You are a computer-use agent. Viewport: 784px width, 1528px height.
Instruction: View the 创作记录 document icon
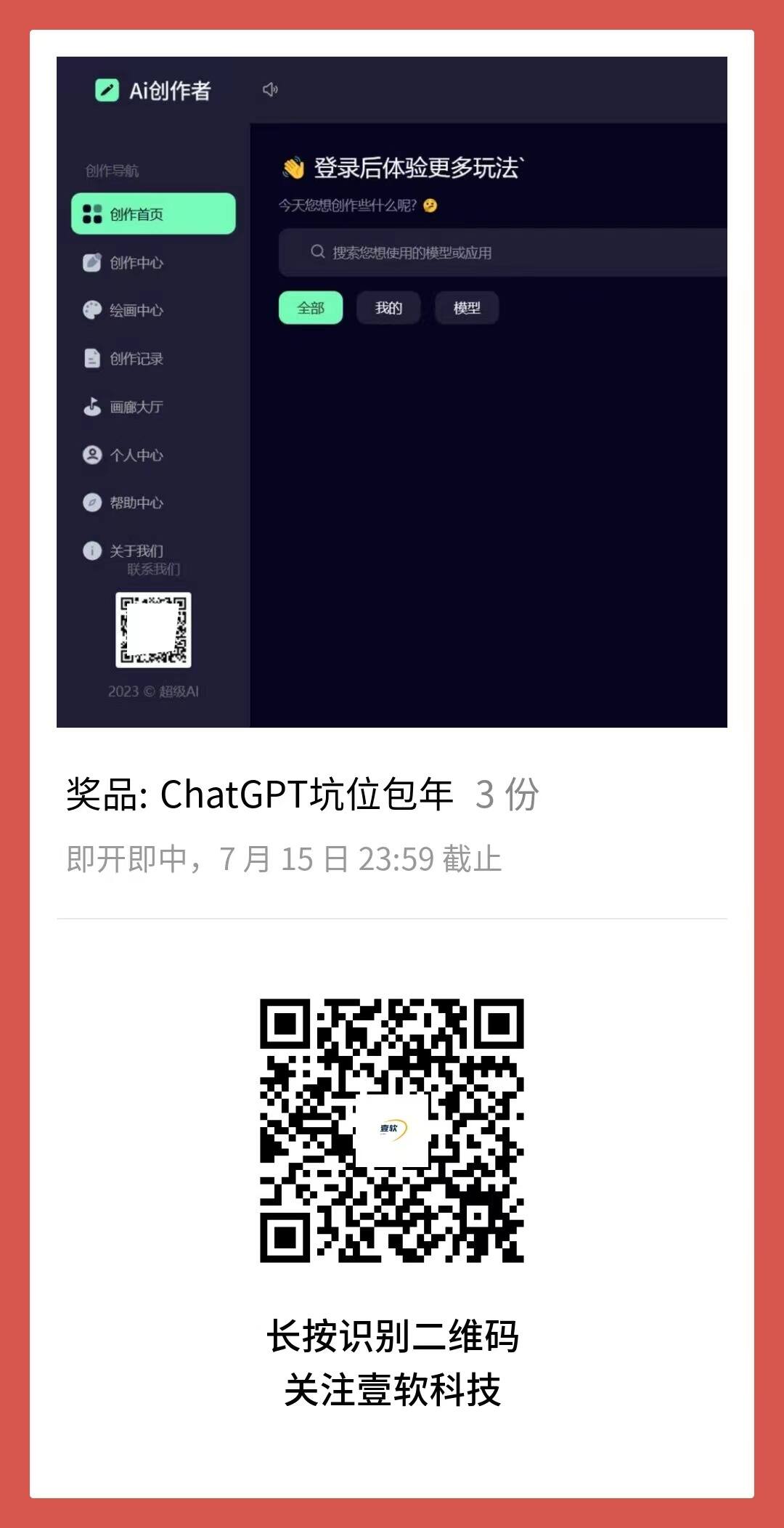91,359
